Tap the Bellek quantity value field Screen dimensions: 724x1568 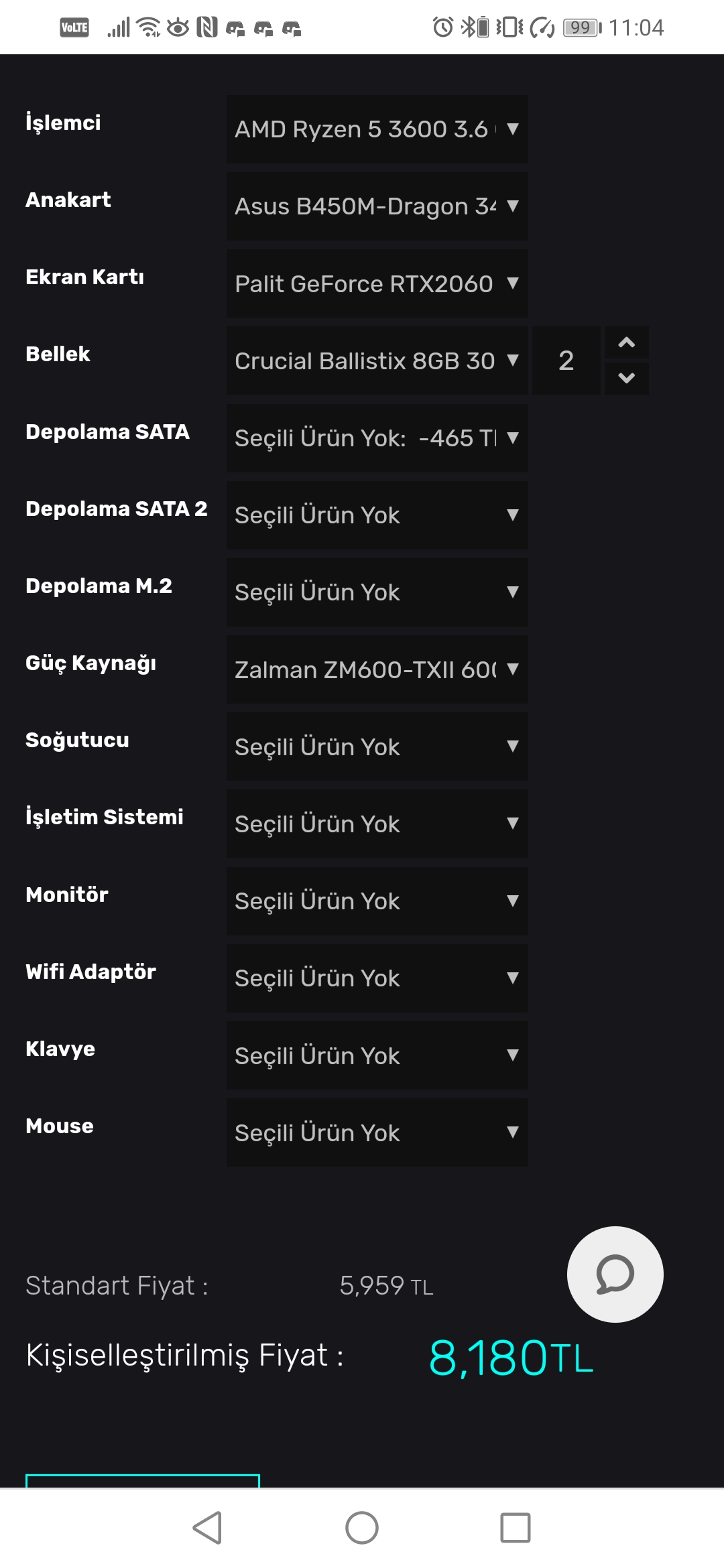tap(565, 361)
